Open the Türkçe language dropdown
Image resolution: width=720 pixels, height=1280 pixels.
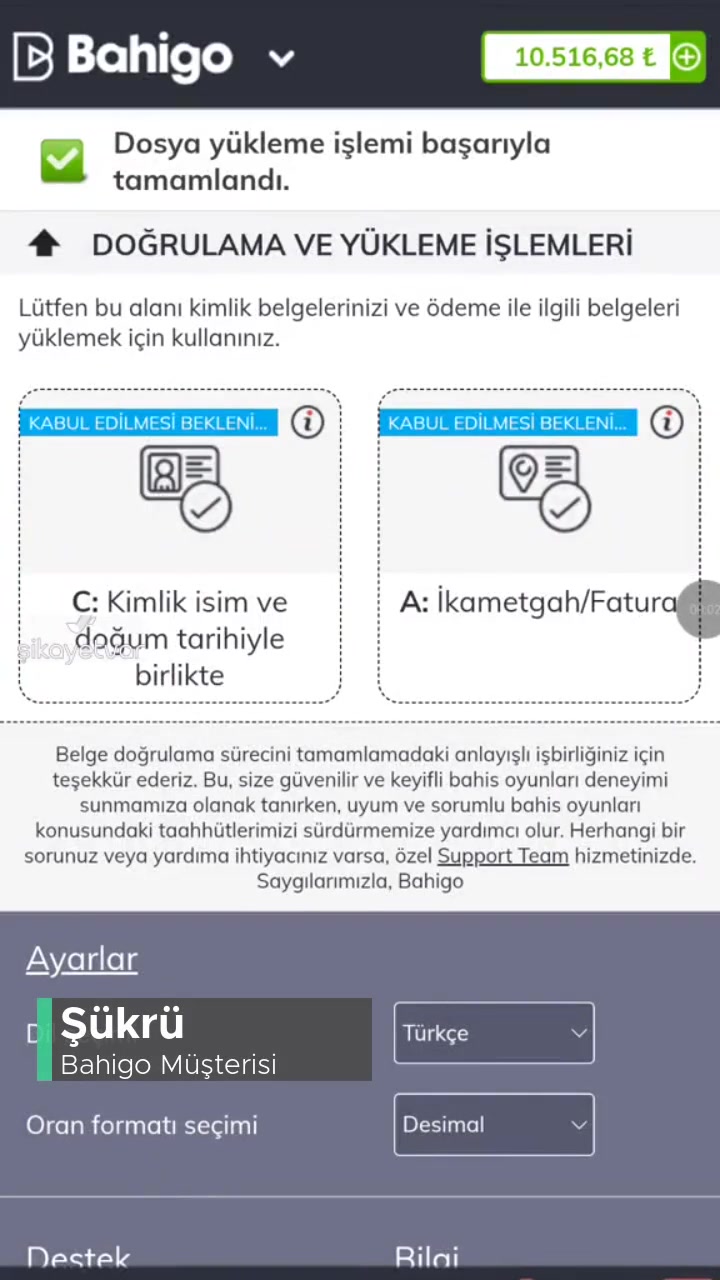(x=494, y=1033)
